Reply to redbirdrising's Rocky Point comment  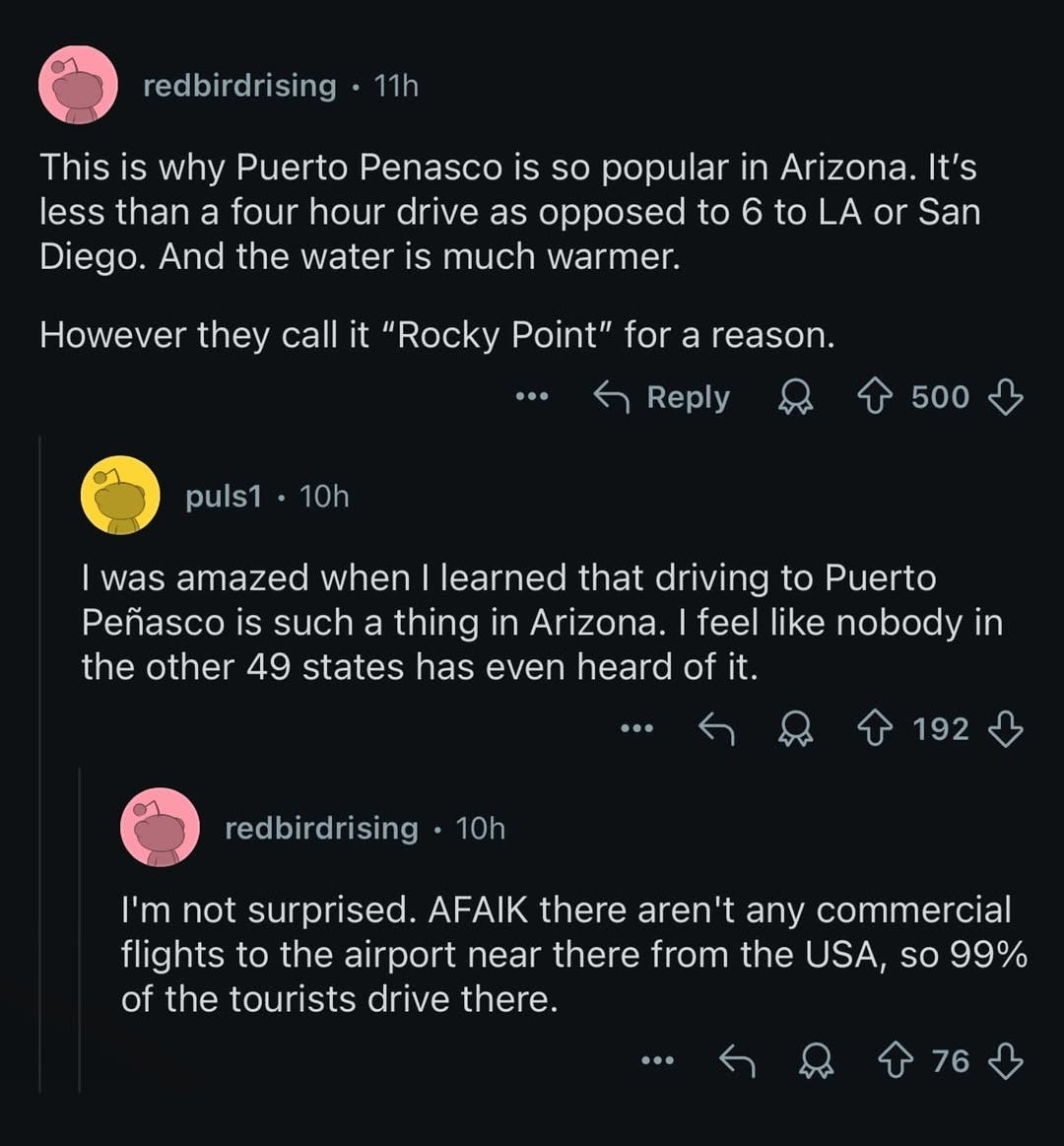(661, 397)
